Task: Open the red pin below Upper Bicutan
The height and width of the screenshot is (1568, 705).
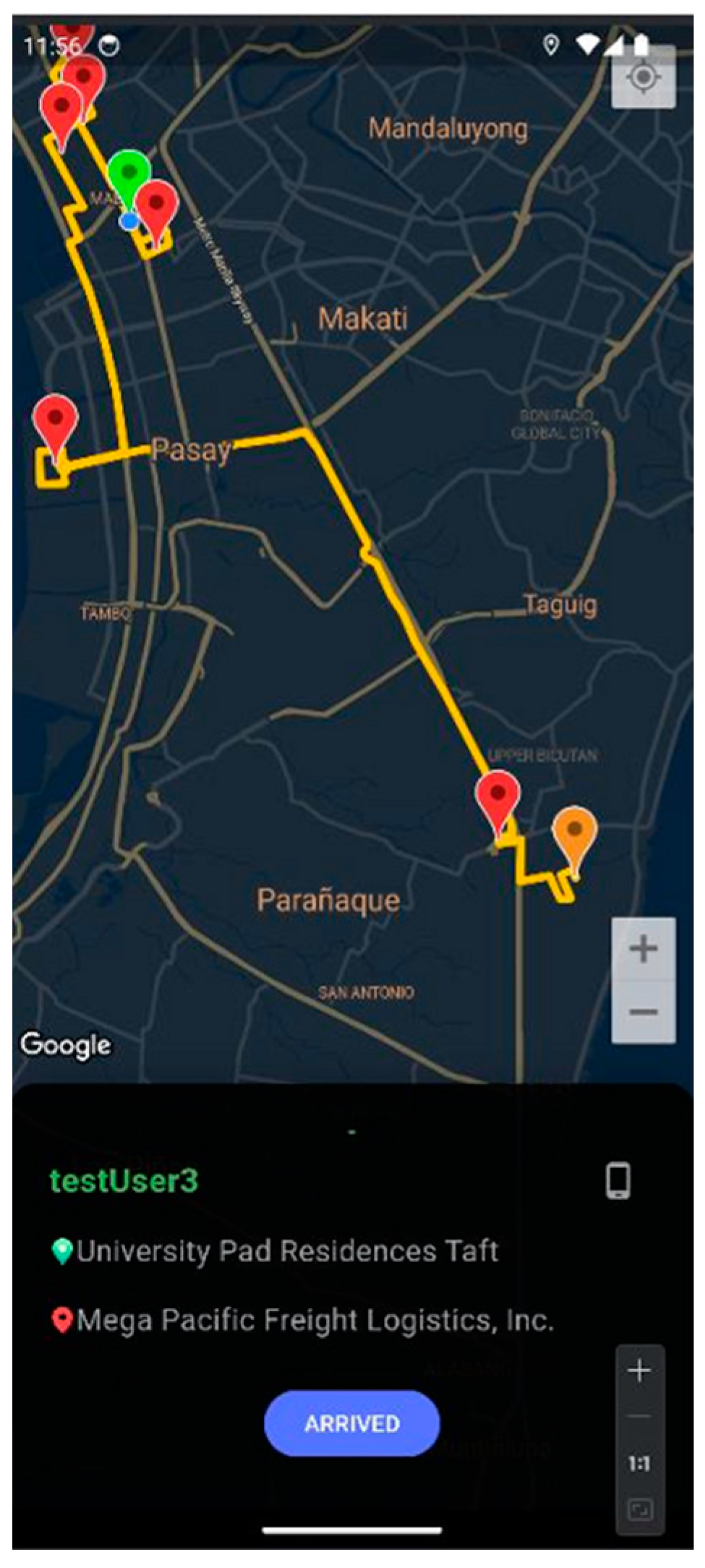Action: [x=497, y=796]
